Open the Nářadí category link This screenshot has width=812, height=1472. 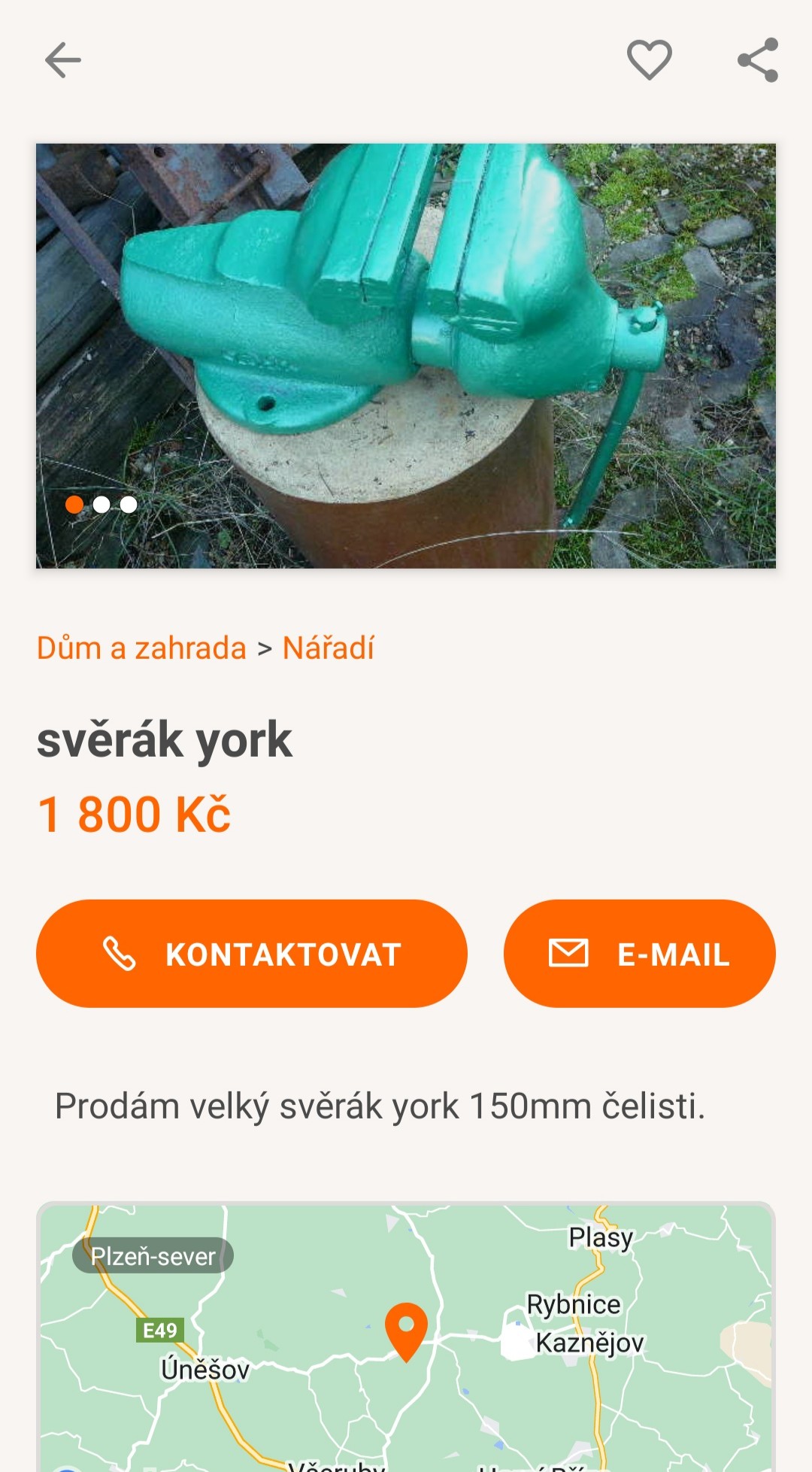point(328,648)
